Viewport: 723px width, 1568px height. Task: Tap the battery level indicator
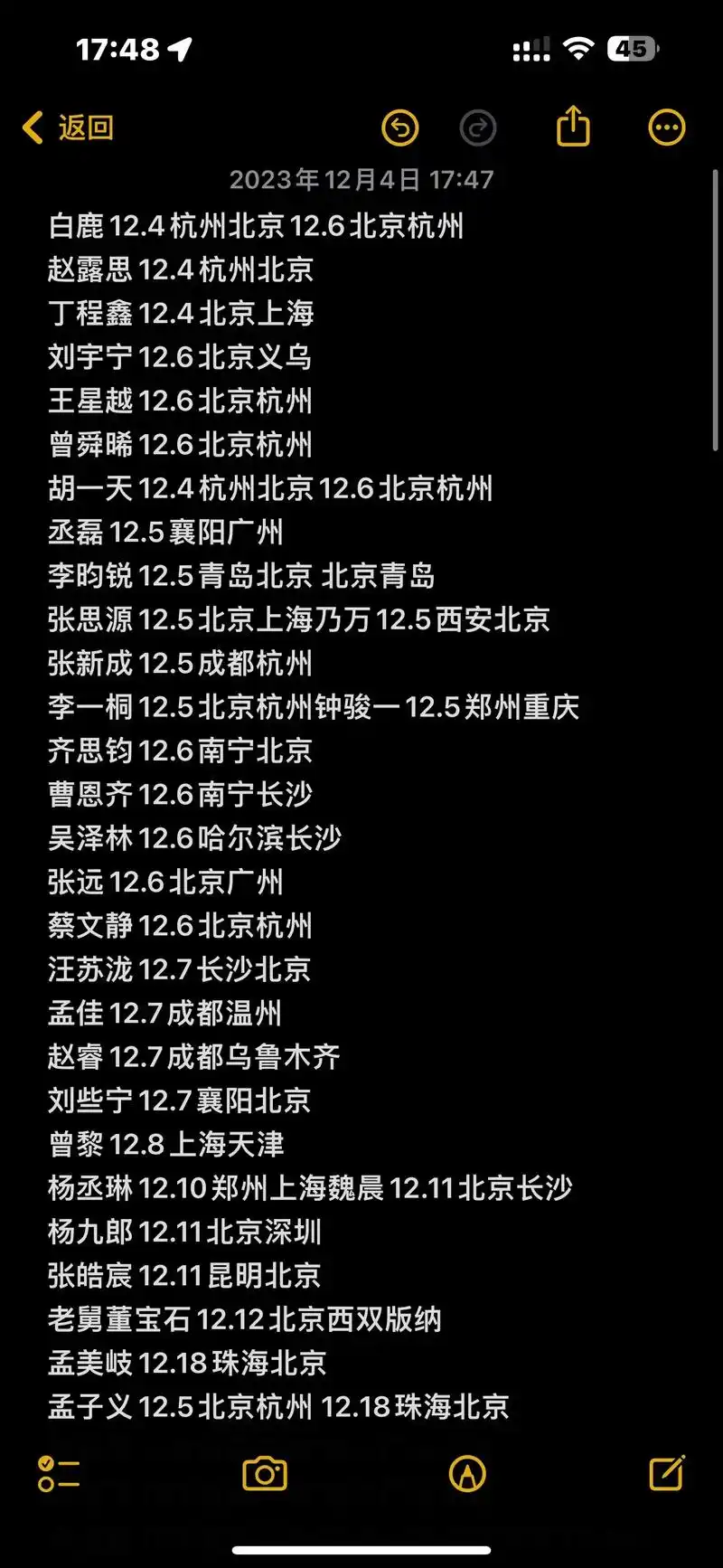(631, 48)
